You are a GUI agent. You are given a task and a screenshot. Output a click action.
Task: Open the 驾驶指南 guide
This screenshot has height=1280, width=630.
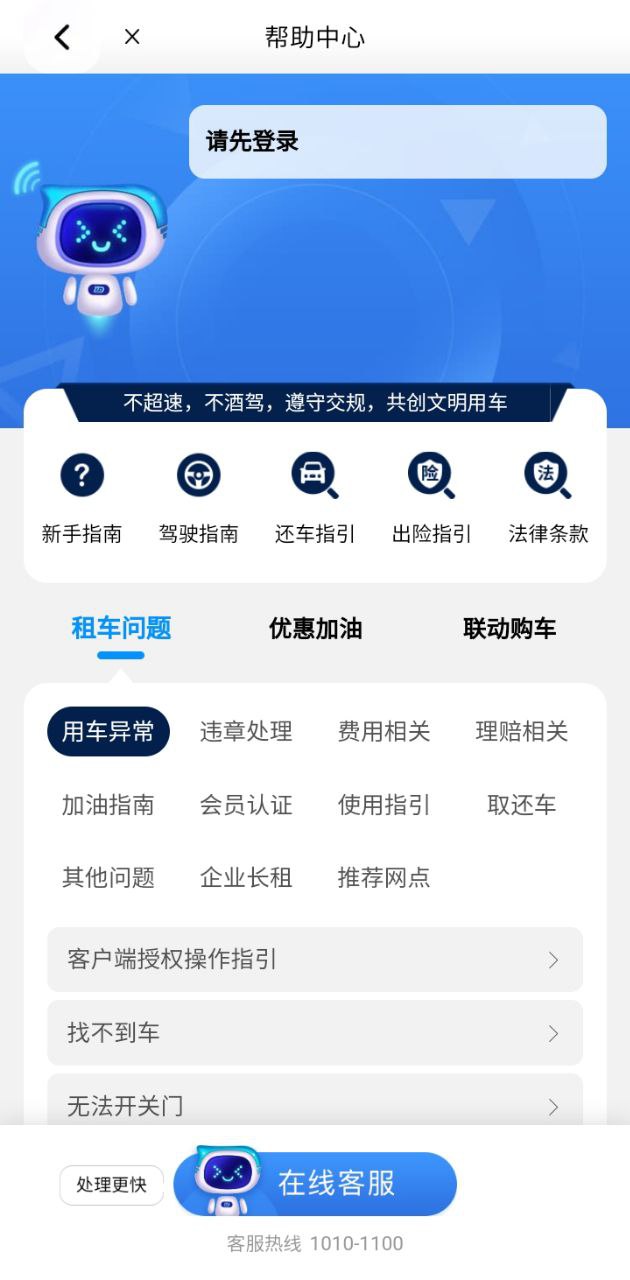click(x=198, y=498)
